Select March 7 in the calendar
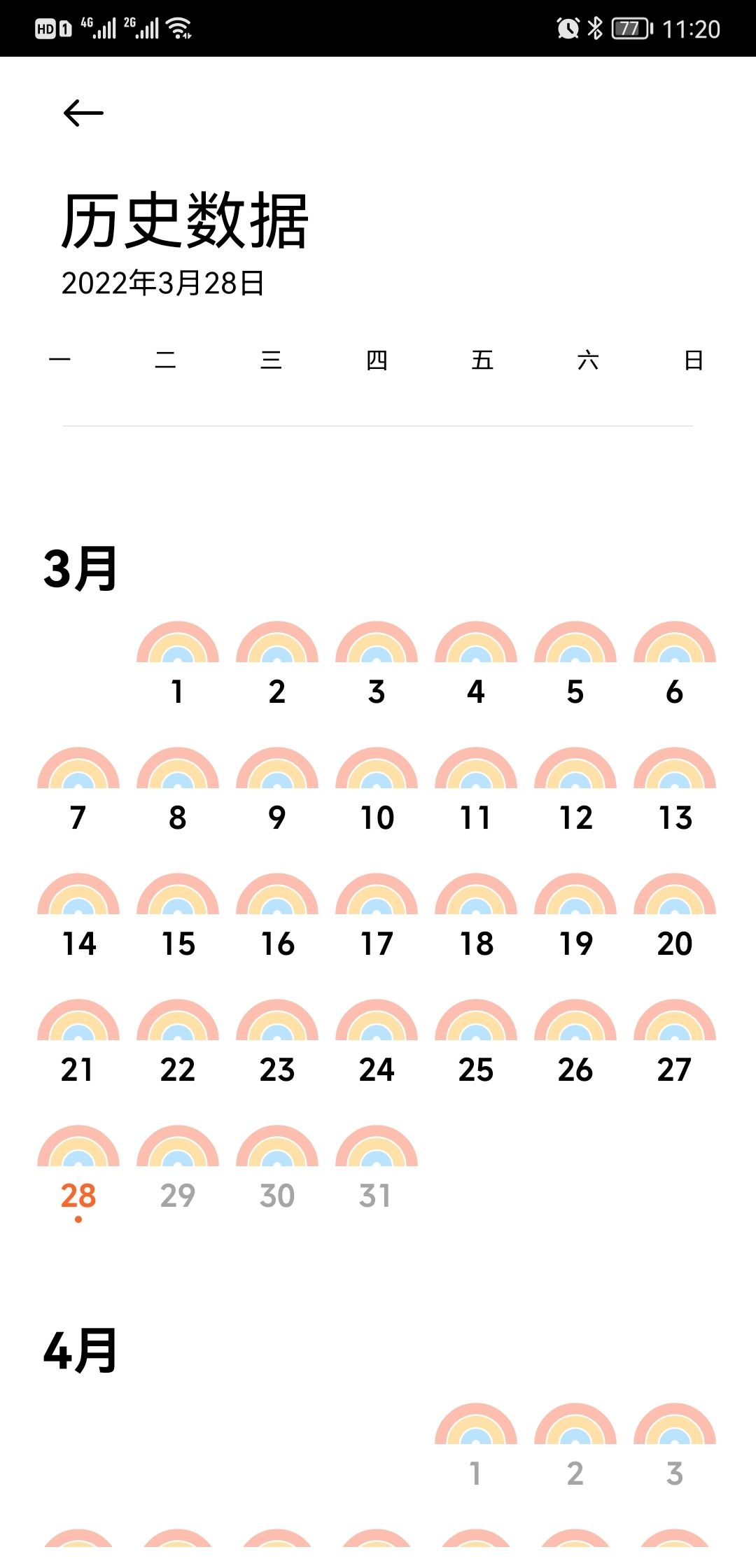This screenshot has height=1568, width=756. pyautogui.click(x=78, y=791)
